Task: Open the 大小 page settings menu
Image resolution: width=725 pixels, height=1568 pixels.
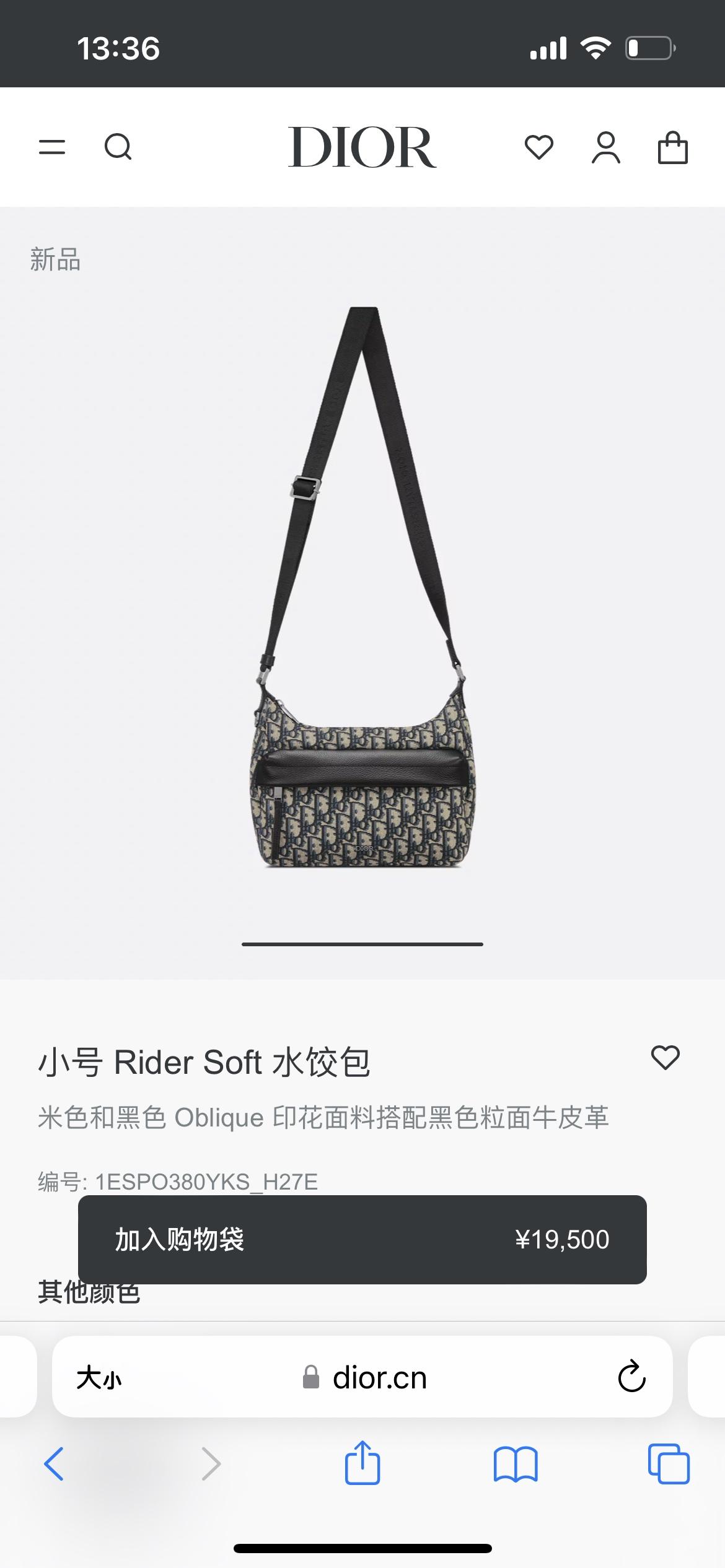Action: [x=99, y=1379]
